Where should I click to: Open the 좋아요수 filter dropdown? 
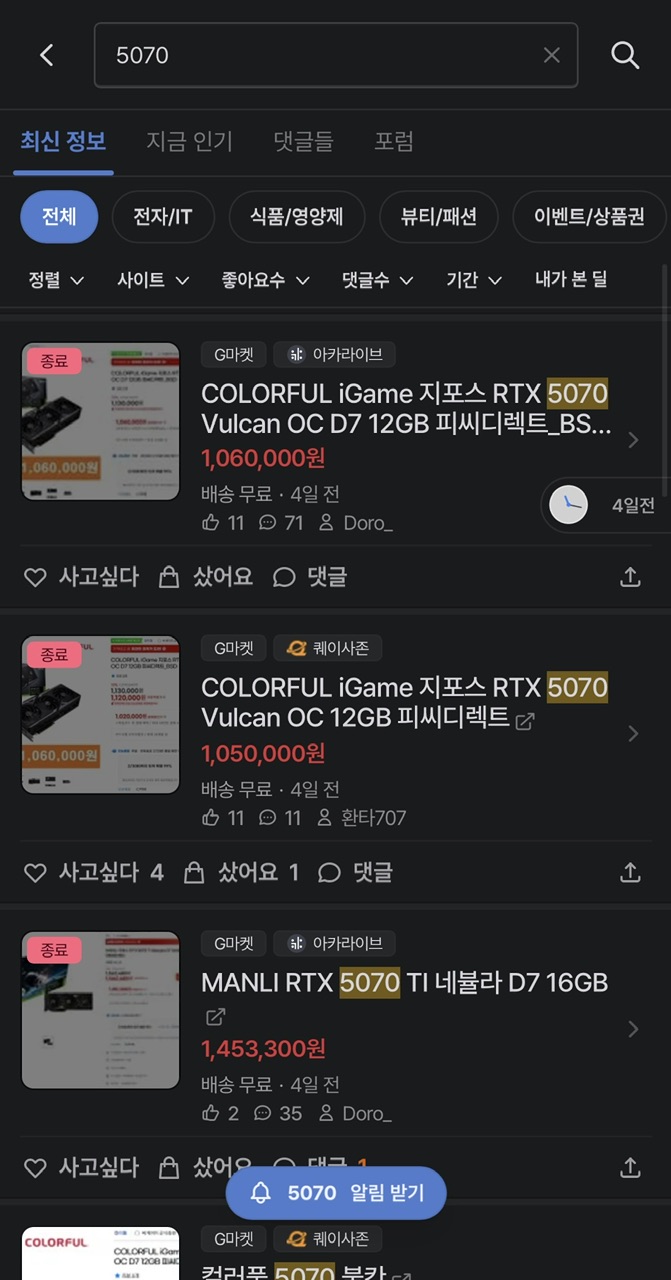[x=265, y=280]
